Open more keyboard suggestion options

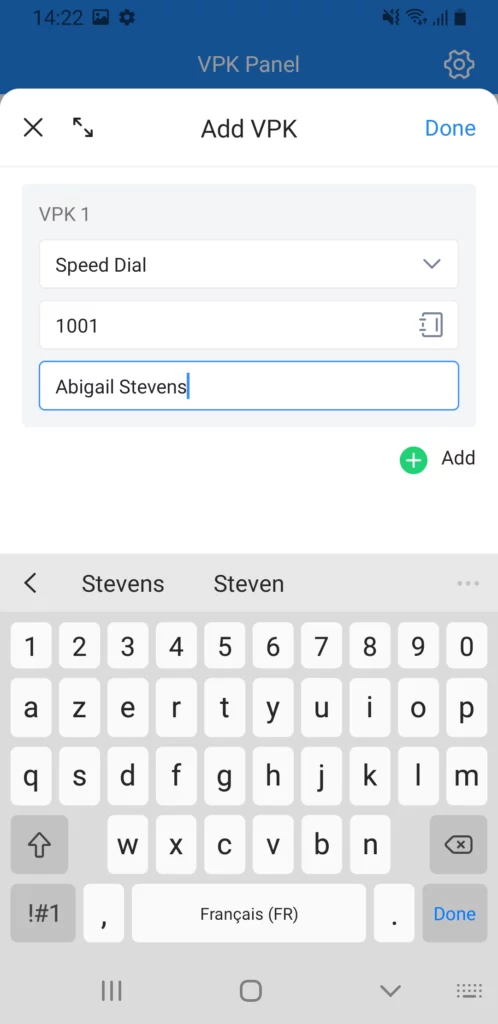[468, 583]
